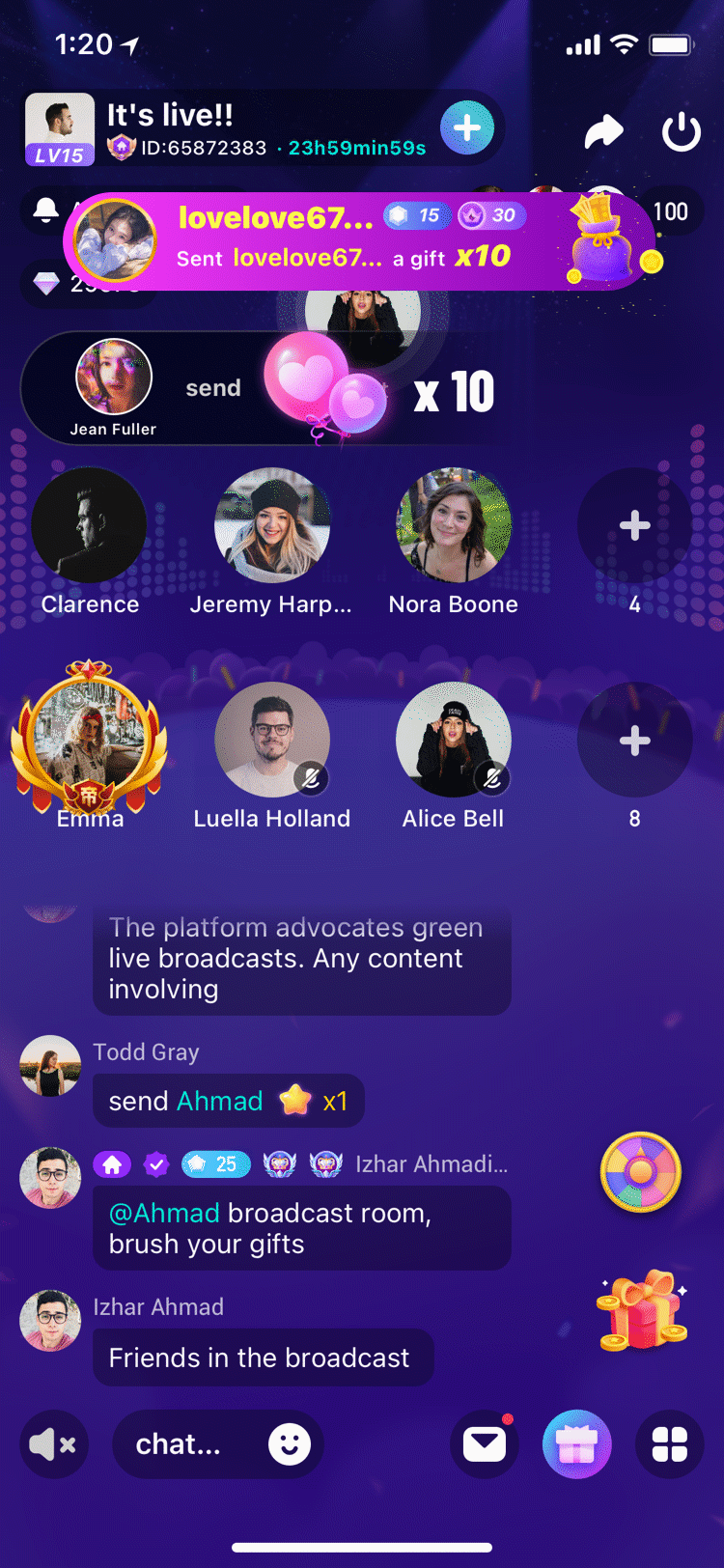This screenshot has width=724, height=1568.
Task: Join empty seat number 4
Action: coord(634,525)
